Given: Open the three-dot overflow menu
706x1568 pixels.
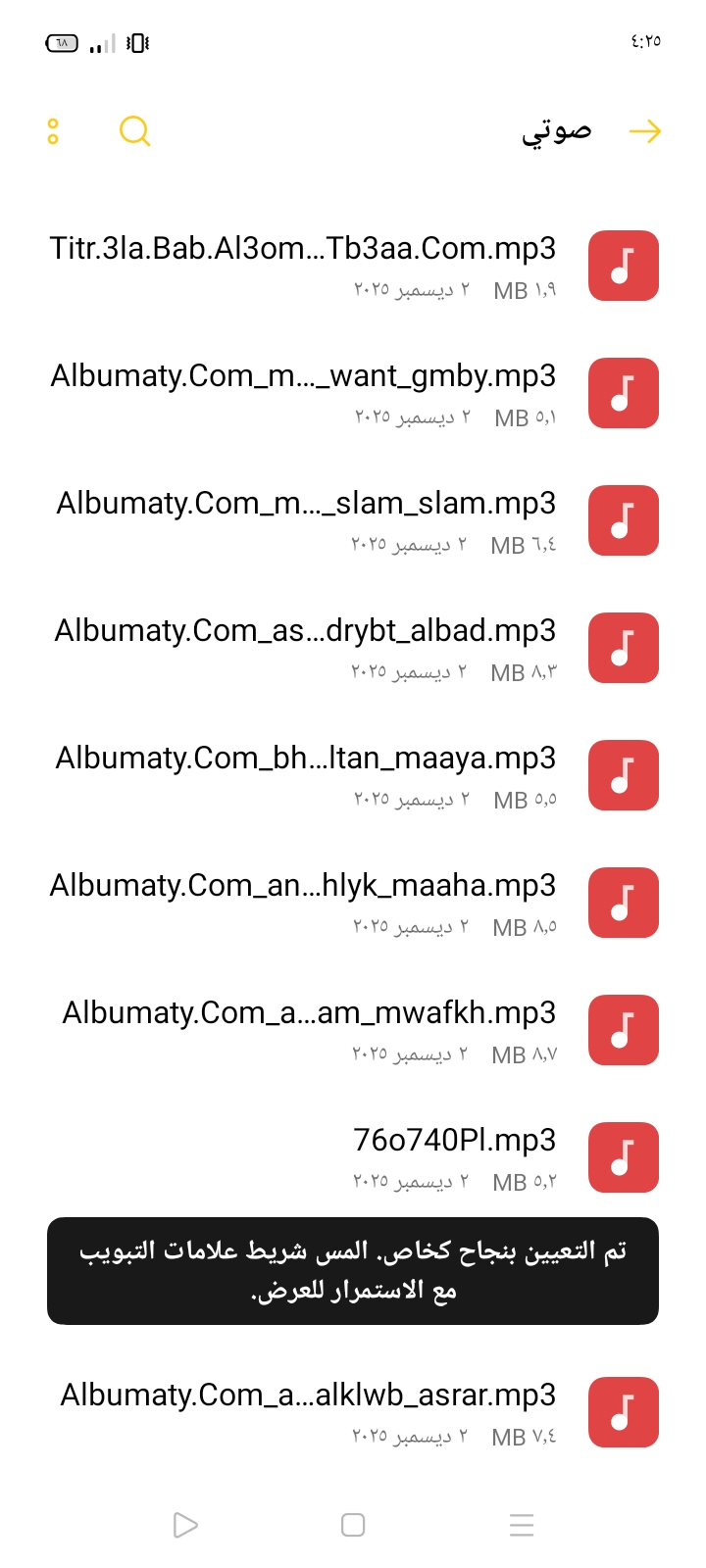Looking at the screenshot, I should tap(53, 131).
